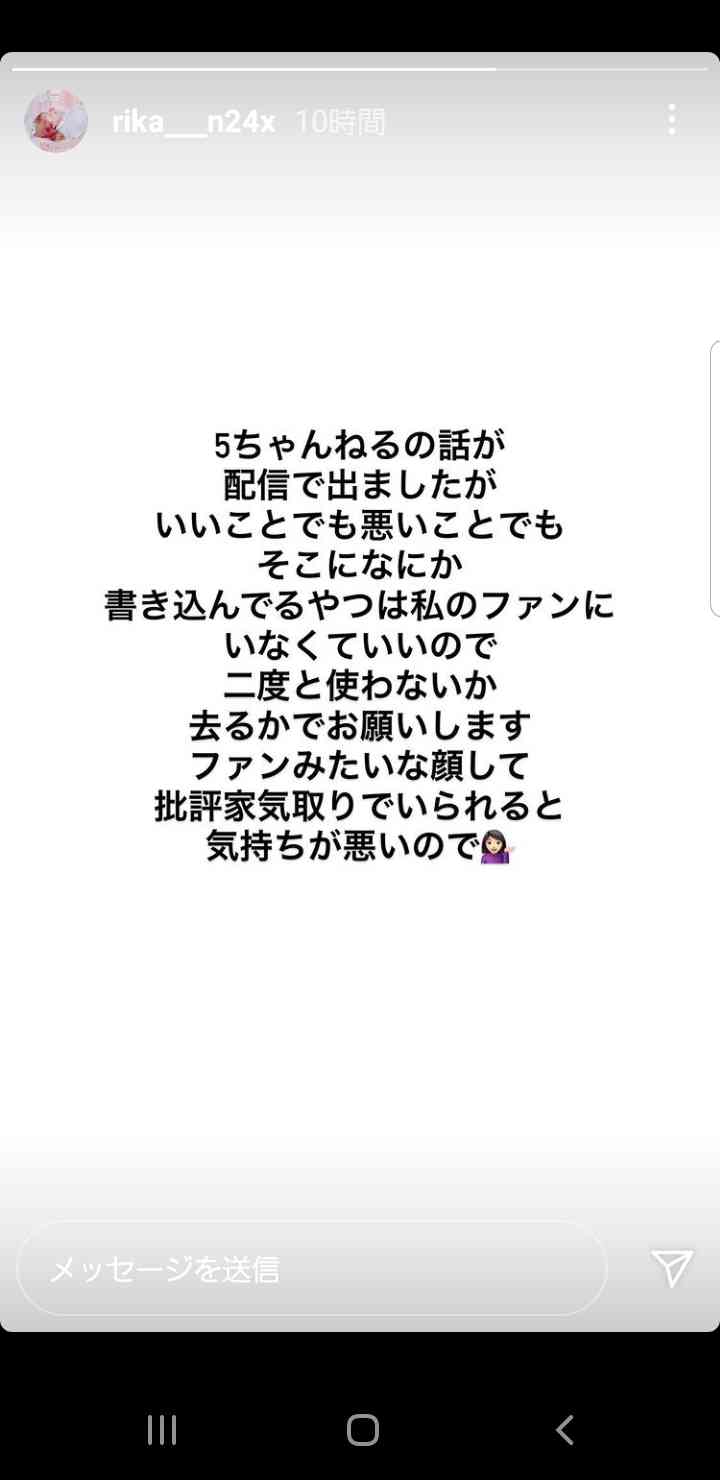Tap the メッセージを送信 message field
Viewport: 720px width, 1480px height.
click(312, 1269)
